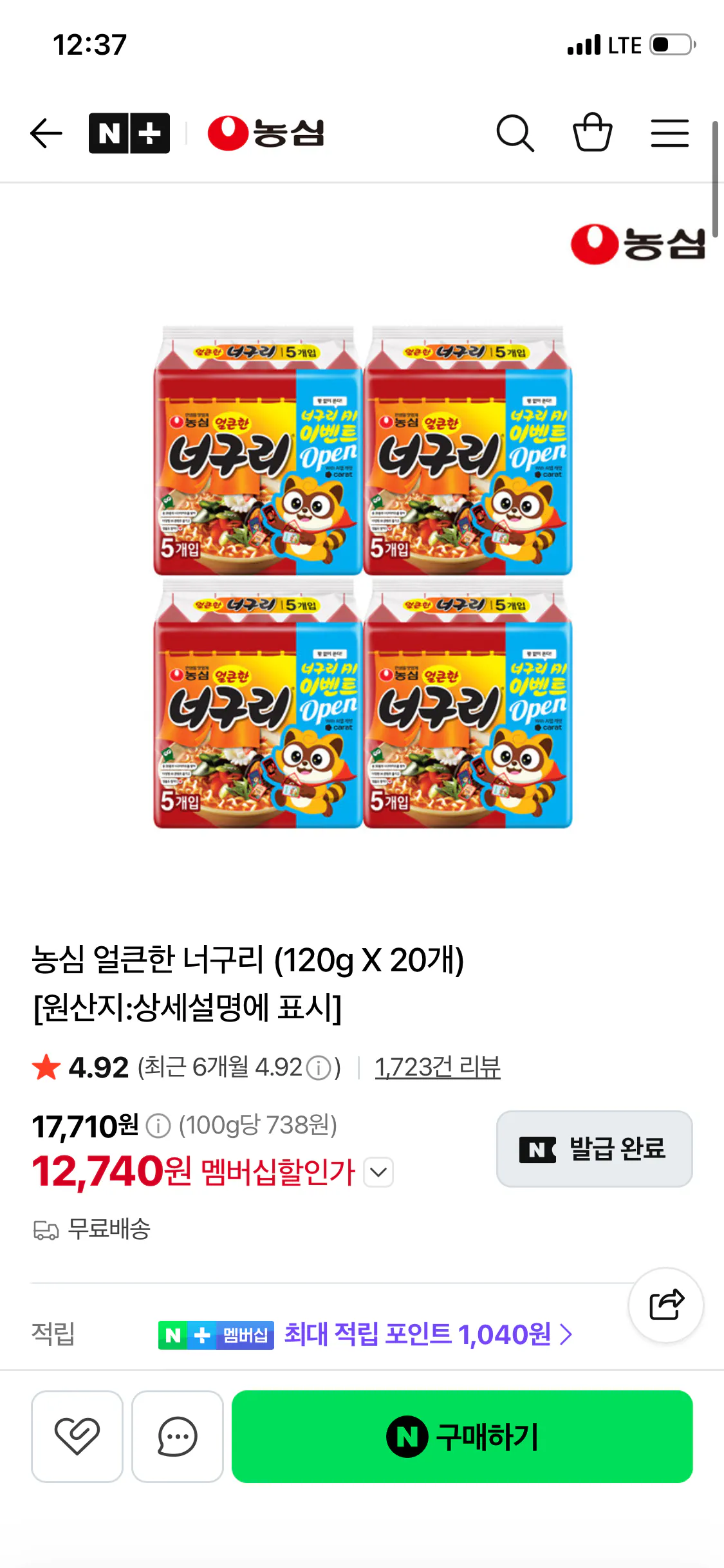Expand the 멤버십할인가 dropdown
The image size is (724, 1568).
[378, 1172]
